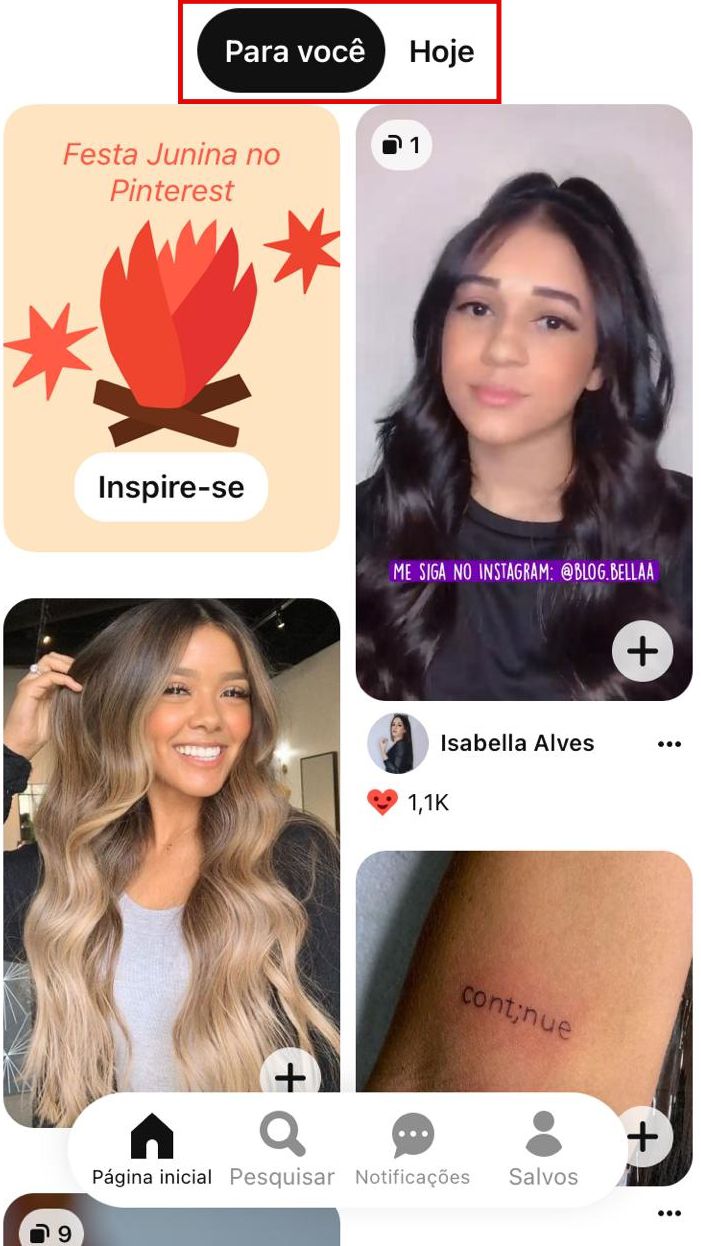Open the blonde wavy hair pin
The height and width of the screenshot is (1246, 701).
coord(170,840)
